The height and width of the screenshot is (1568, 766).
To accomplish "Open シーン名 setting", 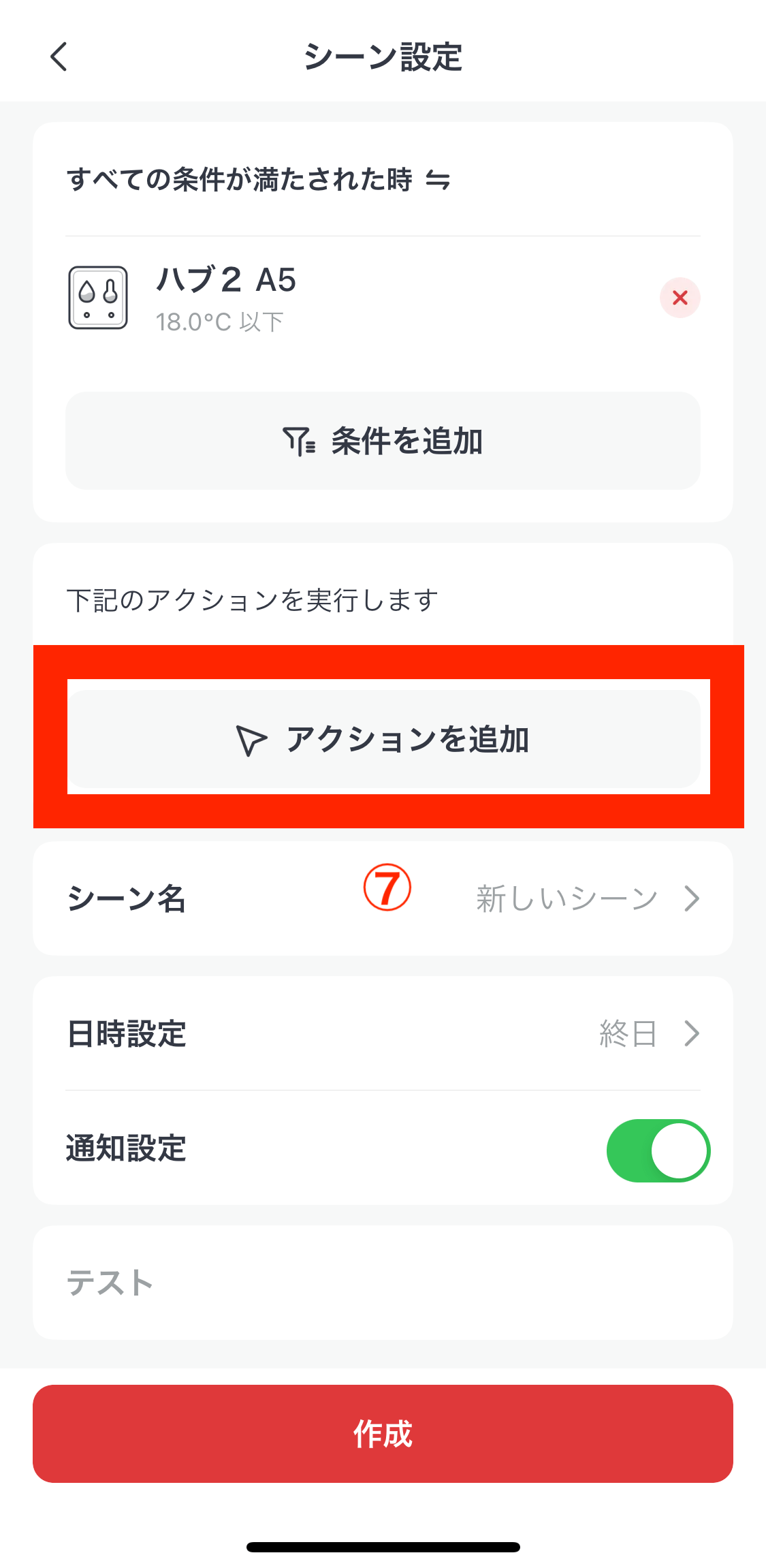I will click(x=383, y=898).
